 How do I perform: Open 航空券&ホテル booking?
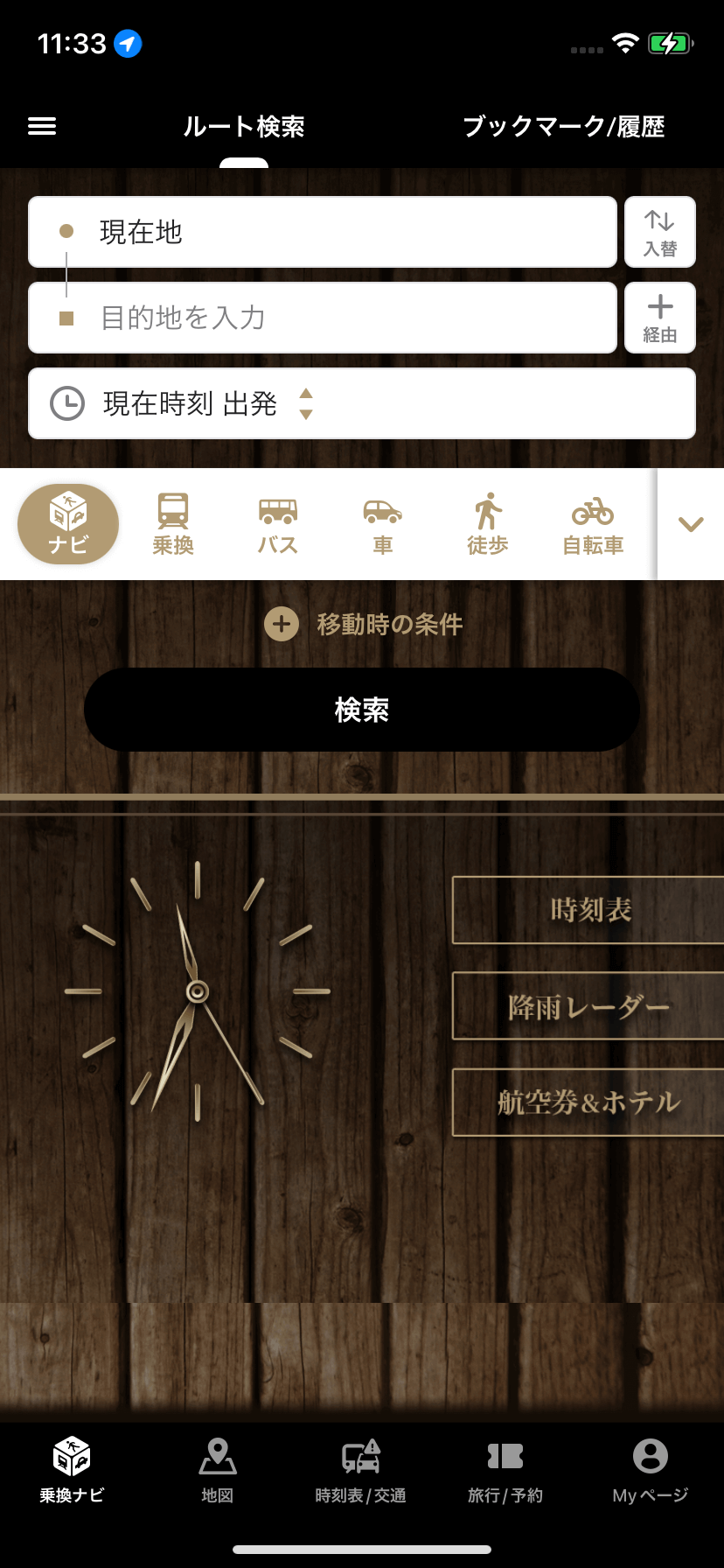coord(589,1102)
